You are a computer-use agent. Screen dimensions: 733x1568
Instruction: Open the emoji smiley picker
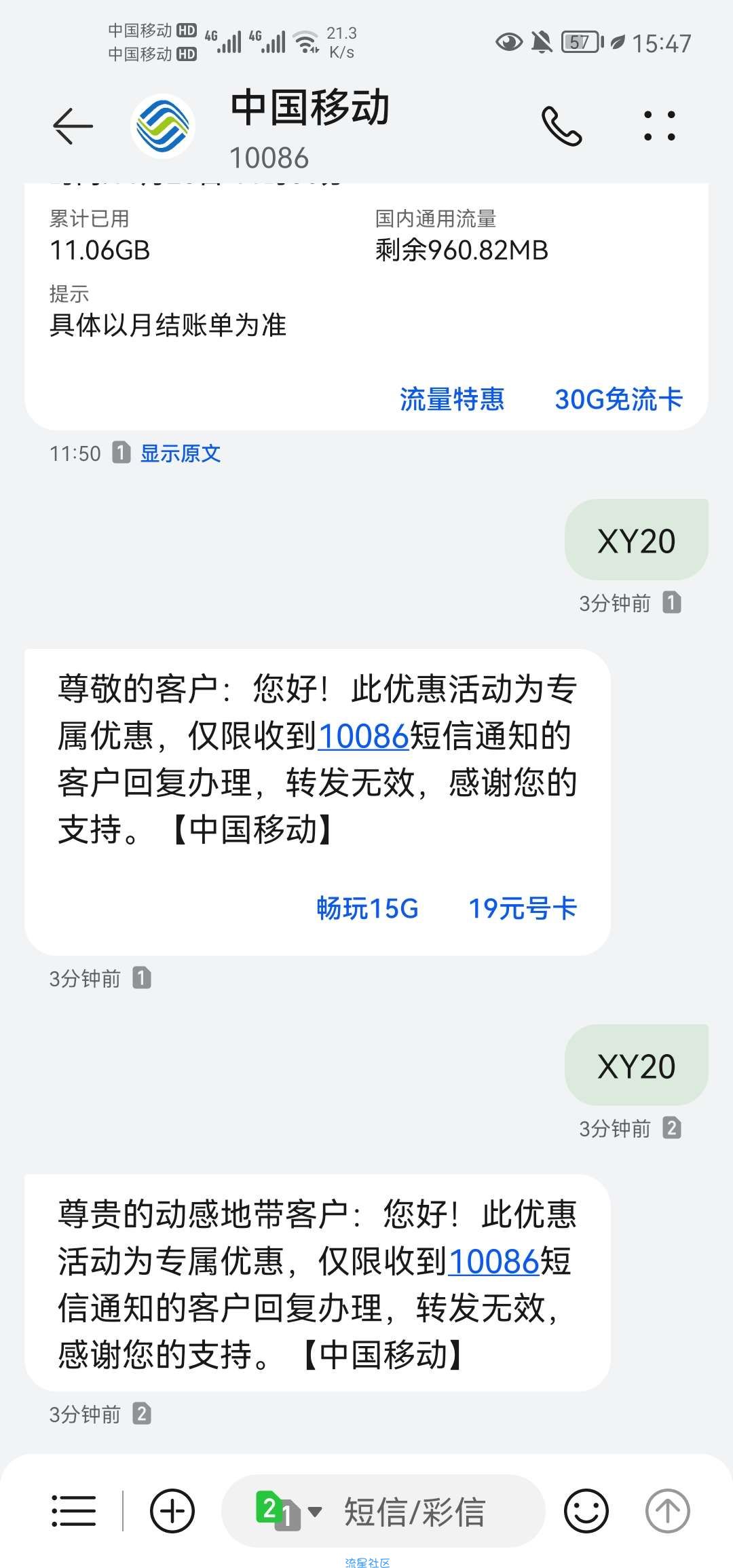tap(586, 1511)
